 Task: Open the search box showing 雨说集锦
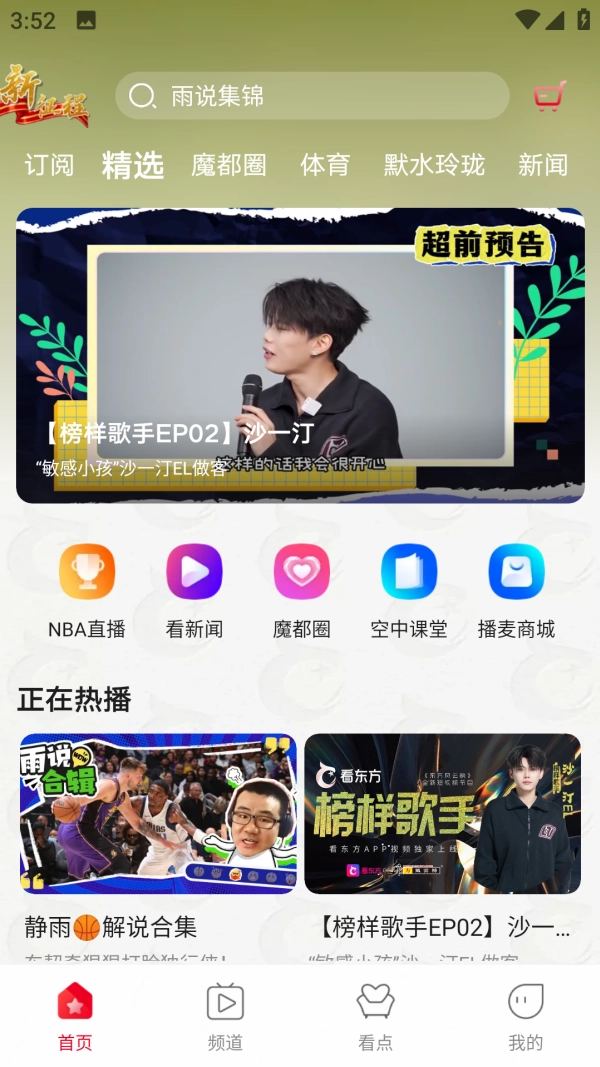click(312, 96)
